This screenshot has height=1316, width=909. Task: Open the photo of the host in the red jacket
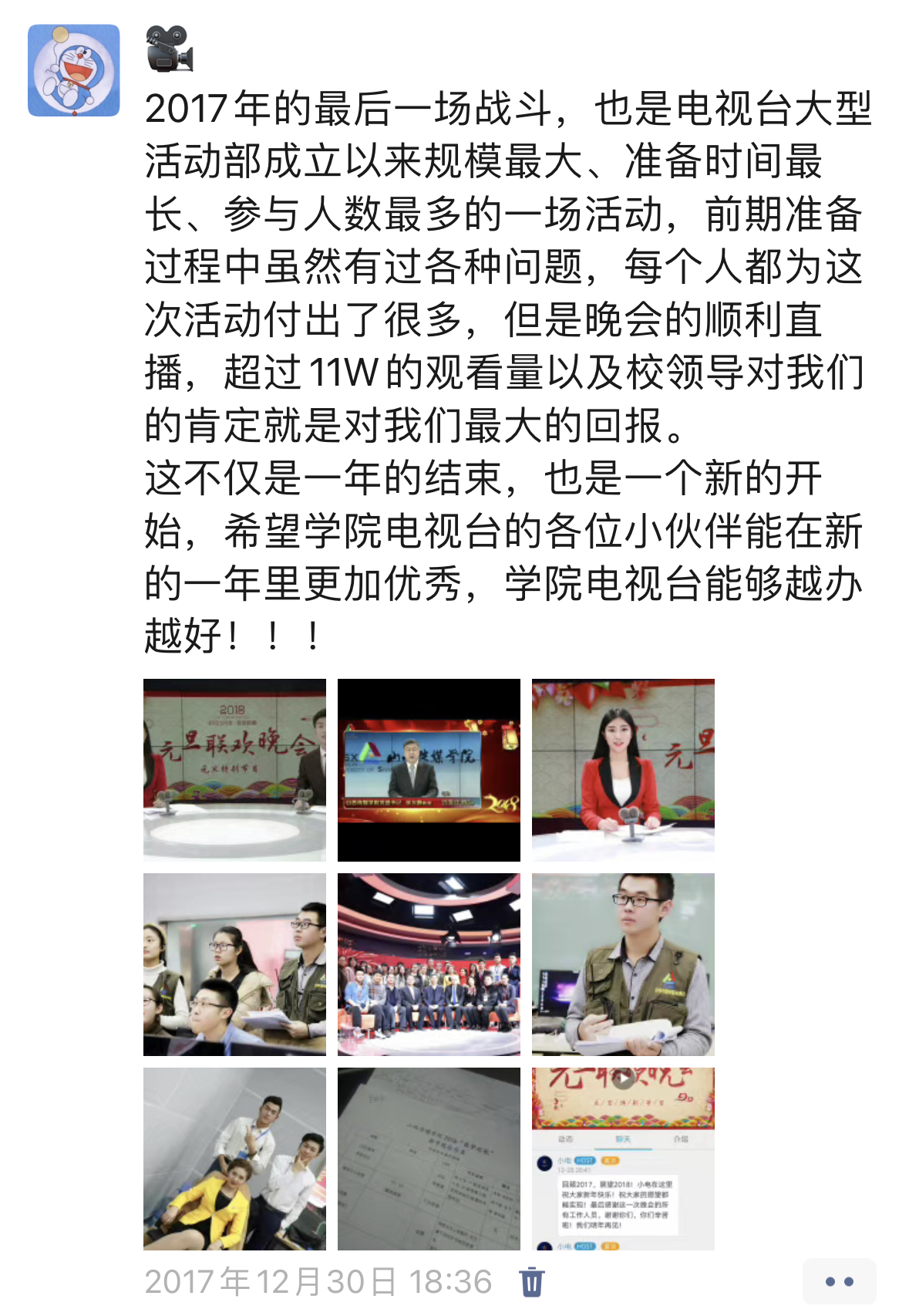623,770
